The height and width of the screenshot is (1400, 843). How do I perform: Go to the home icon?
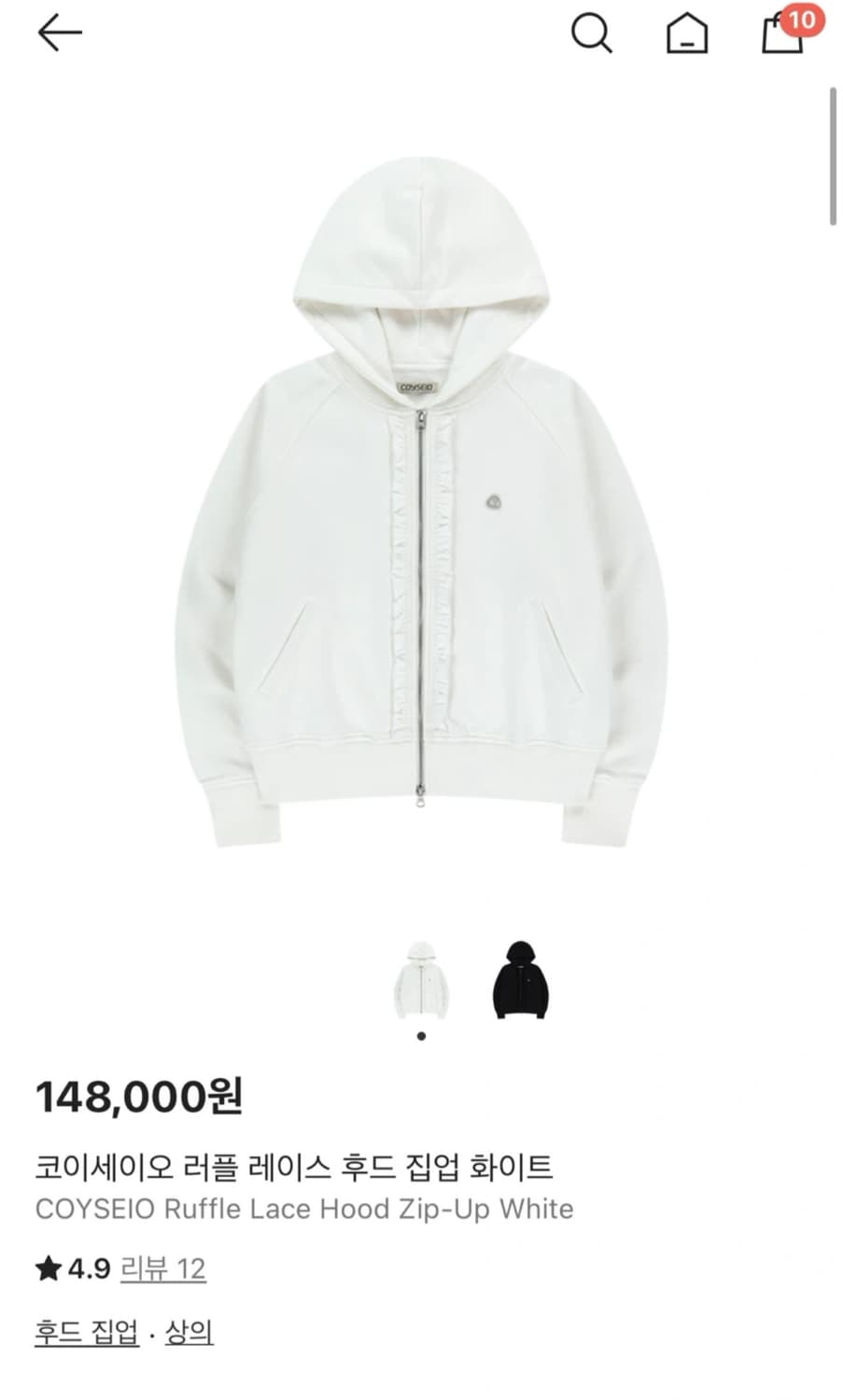pos(687,34)
